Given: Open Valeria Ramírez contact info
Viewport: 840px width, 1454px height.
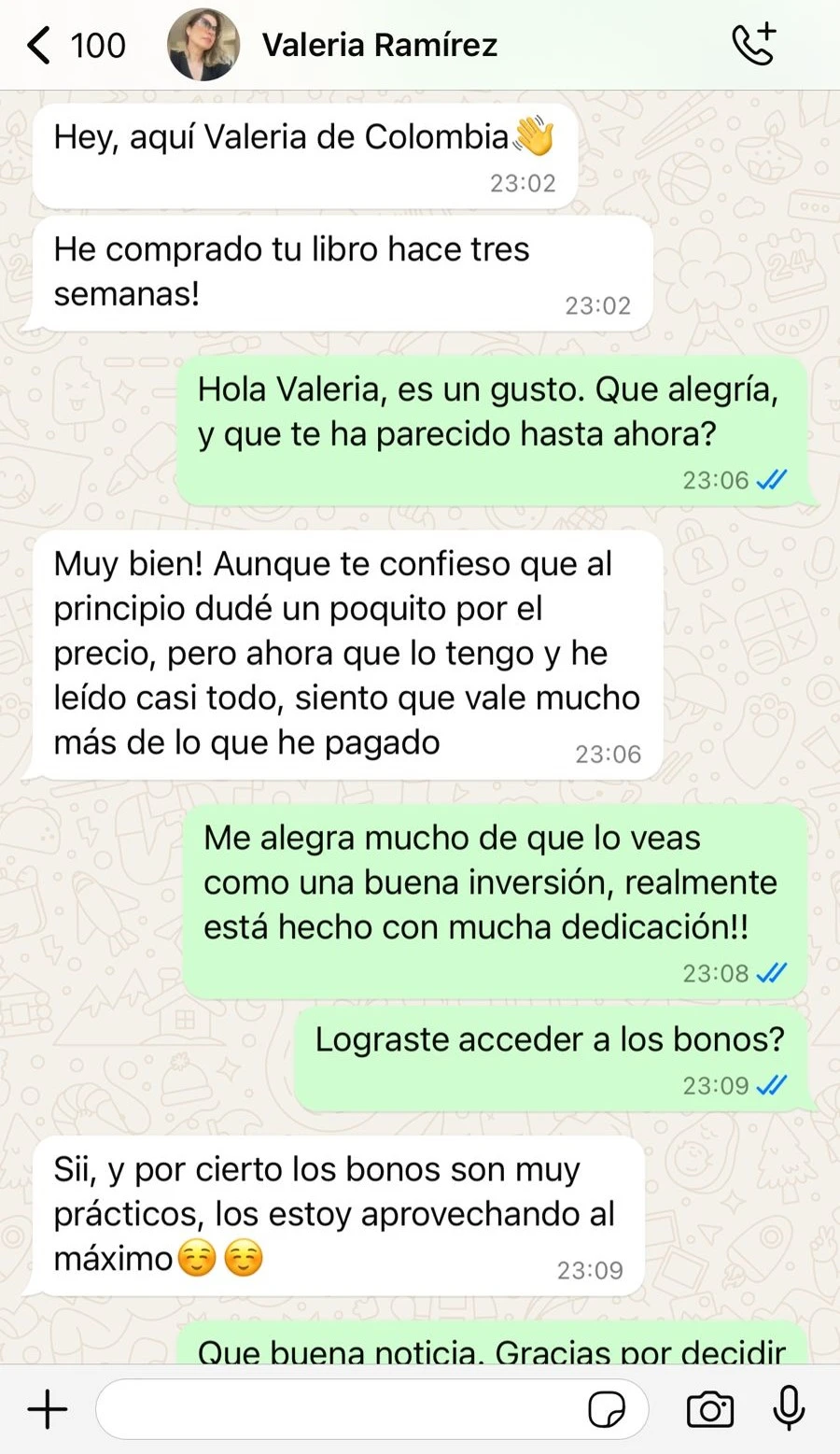Looking at the screenshot, I should [x=379, y=45].
